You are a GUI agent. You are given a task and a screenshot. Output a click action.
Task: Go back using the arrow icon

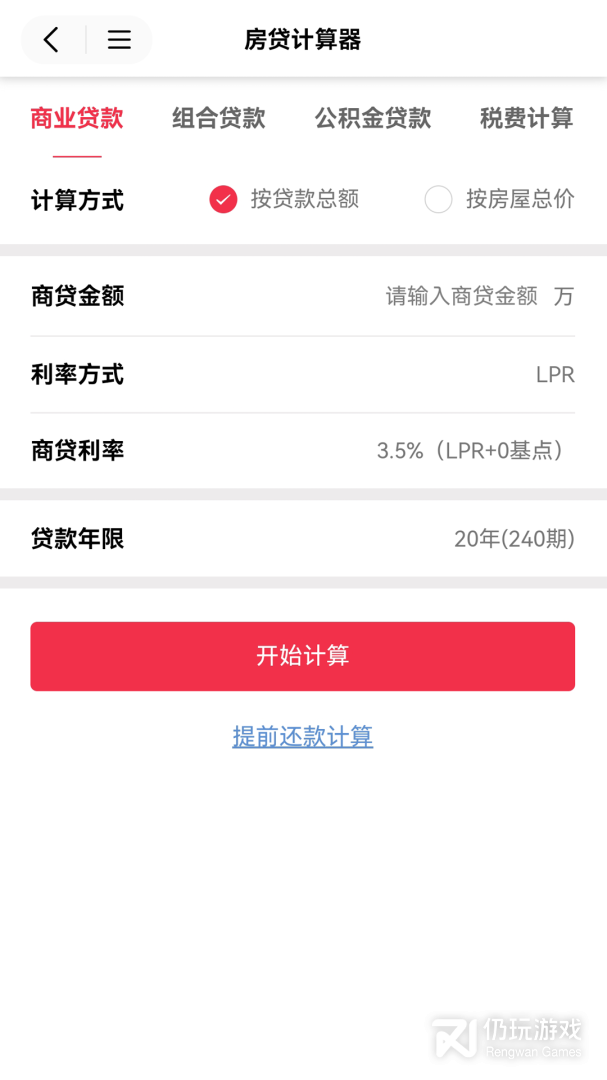51,40
